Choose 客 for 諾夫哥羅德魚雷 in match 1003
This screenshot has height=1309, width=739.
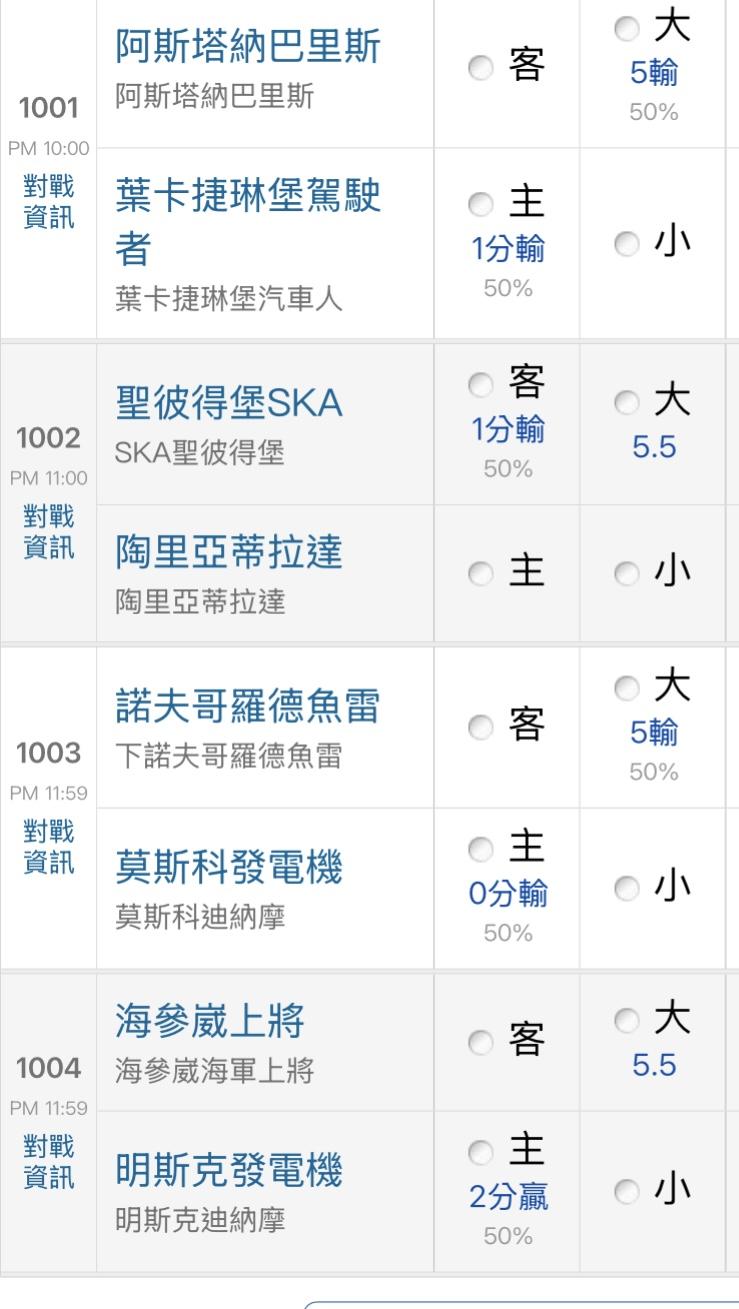(x=481, y=727)
